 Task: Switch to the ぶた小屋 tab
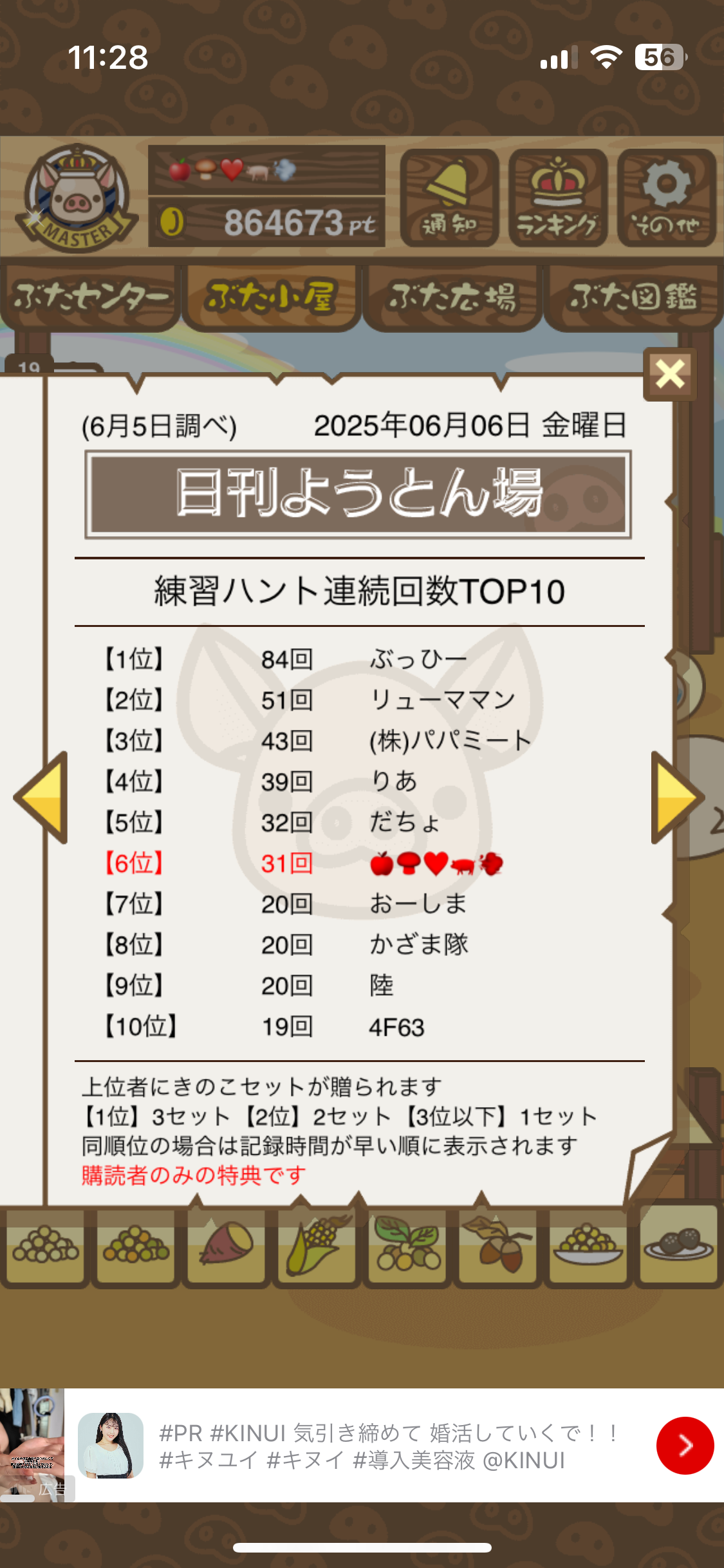(x=271, y=297)
